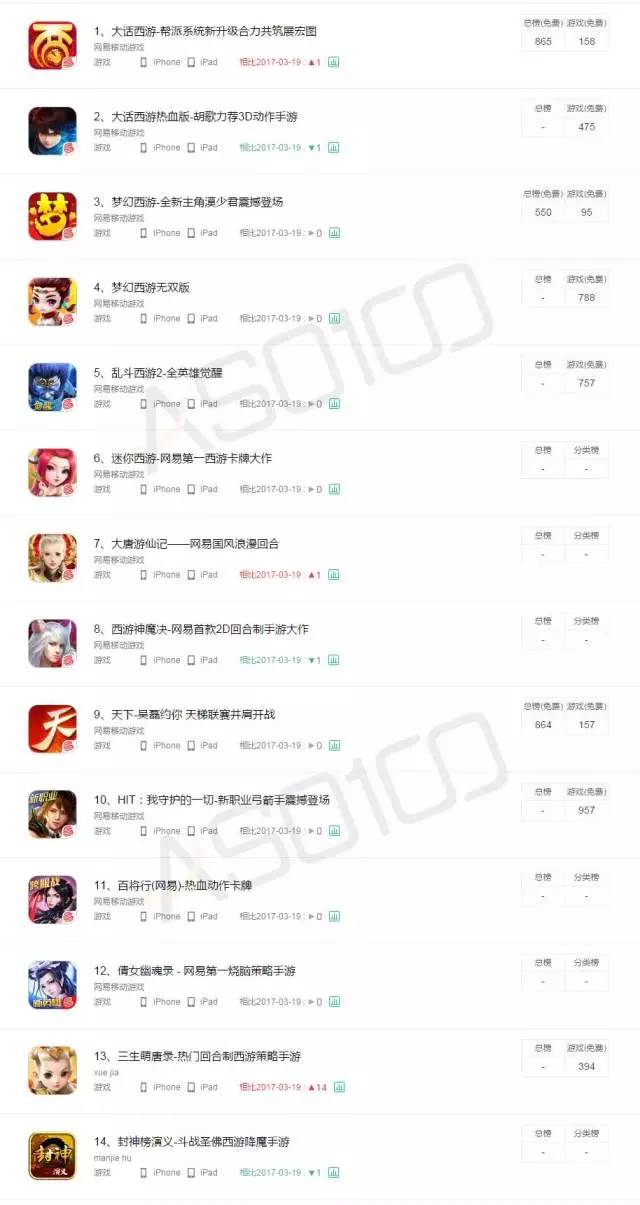
Task: Open 乱斗西游2-全英雄觉醒 app entry
Action: click(158, 373)
